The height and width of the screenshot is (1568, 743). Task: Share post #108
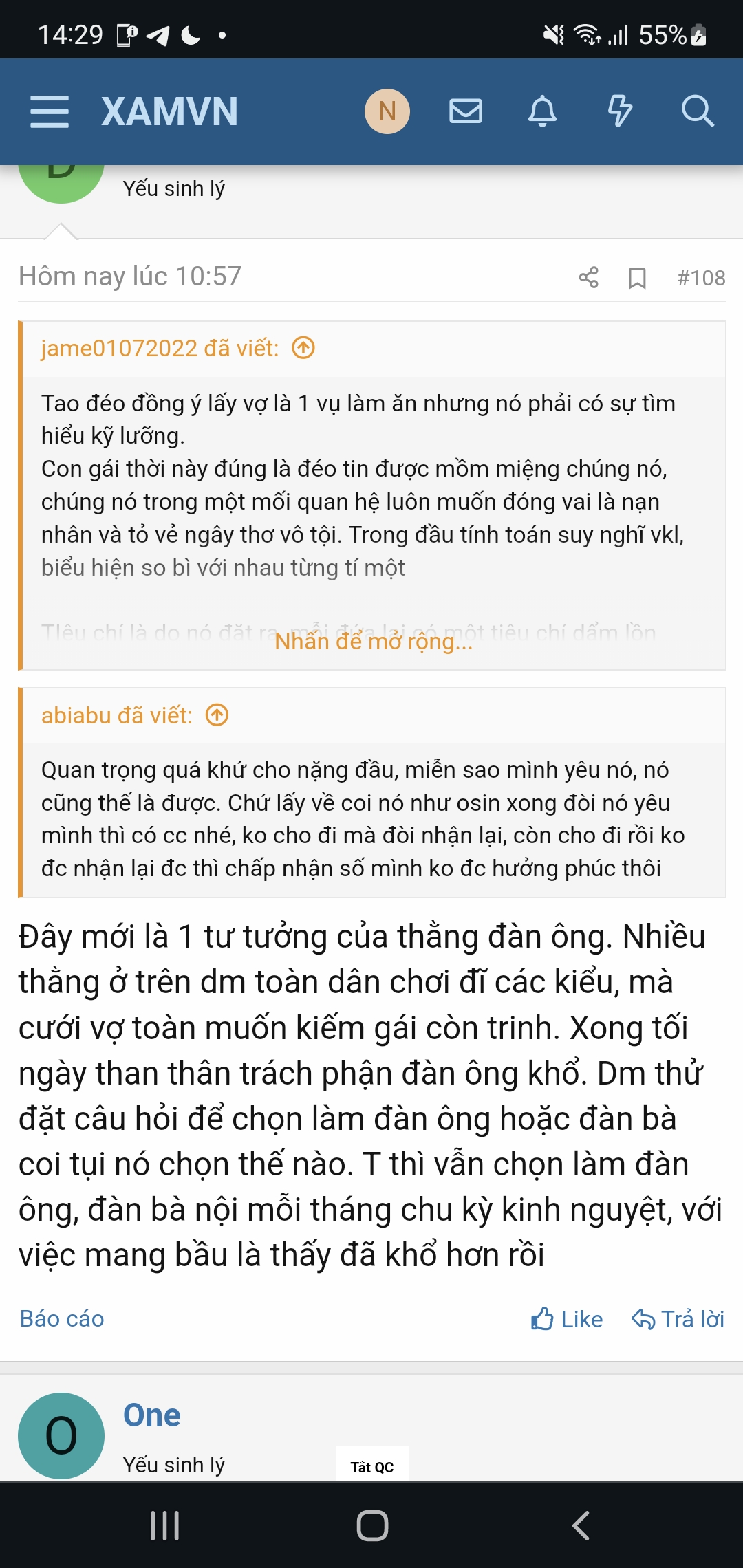[x=589, y=277]
